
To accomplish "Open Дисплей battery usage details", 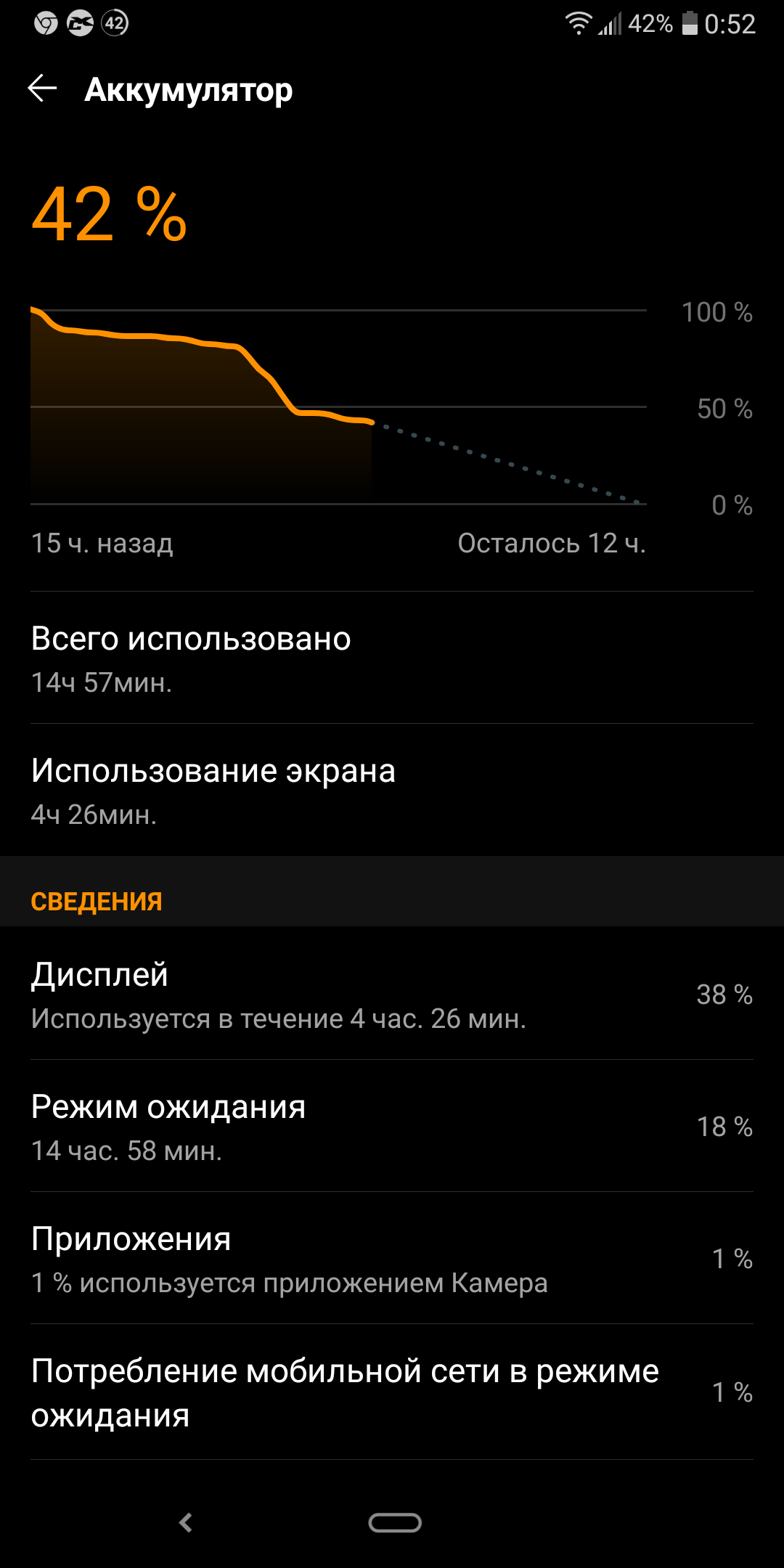I will [392, 995].
